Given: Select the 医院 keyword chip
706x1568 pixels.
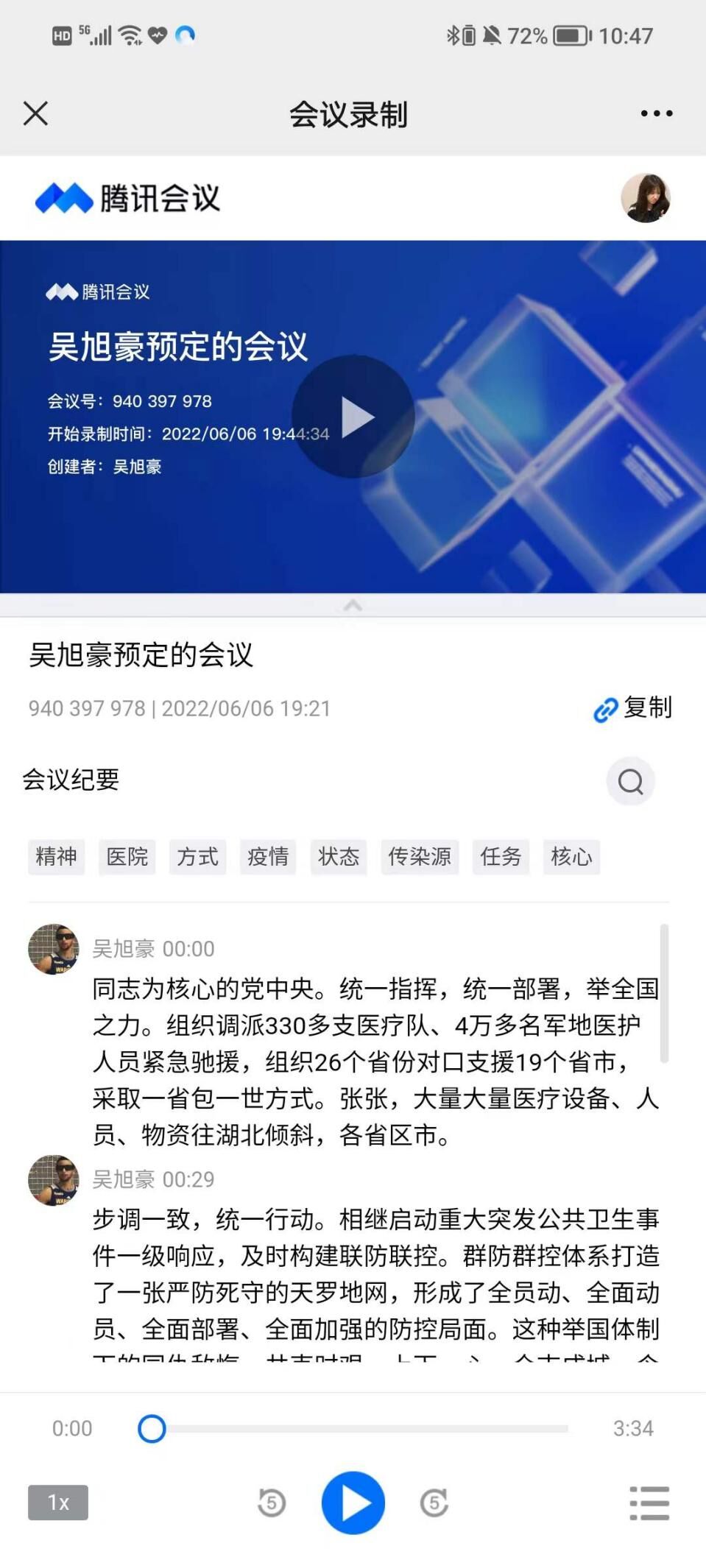Looking at the screenshot, I should tap(127, 857).
